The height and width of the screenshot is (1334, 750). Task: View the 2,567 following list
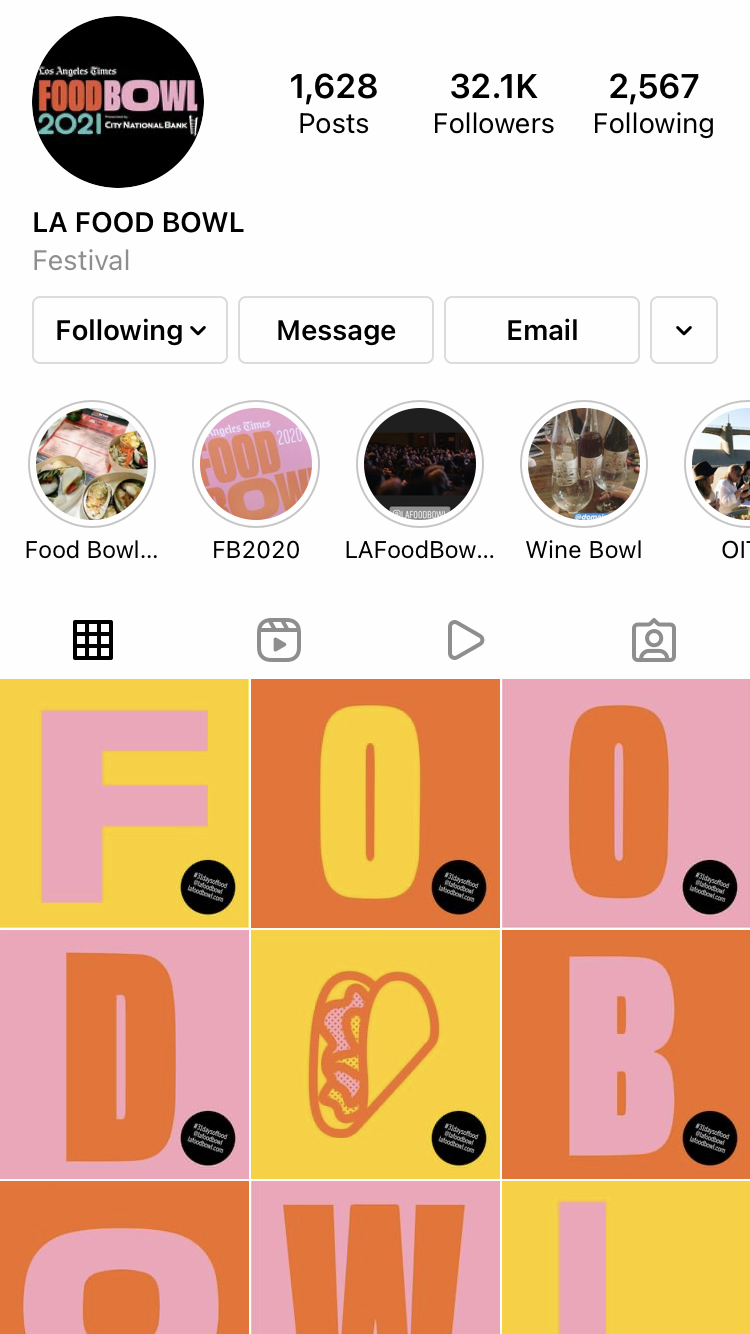[653, 104]
